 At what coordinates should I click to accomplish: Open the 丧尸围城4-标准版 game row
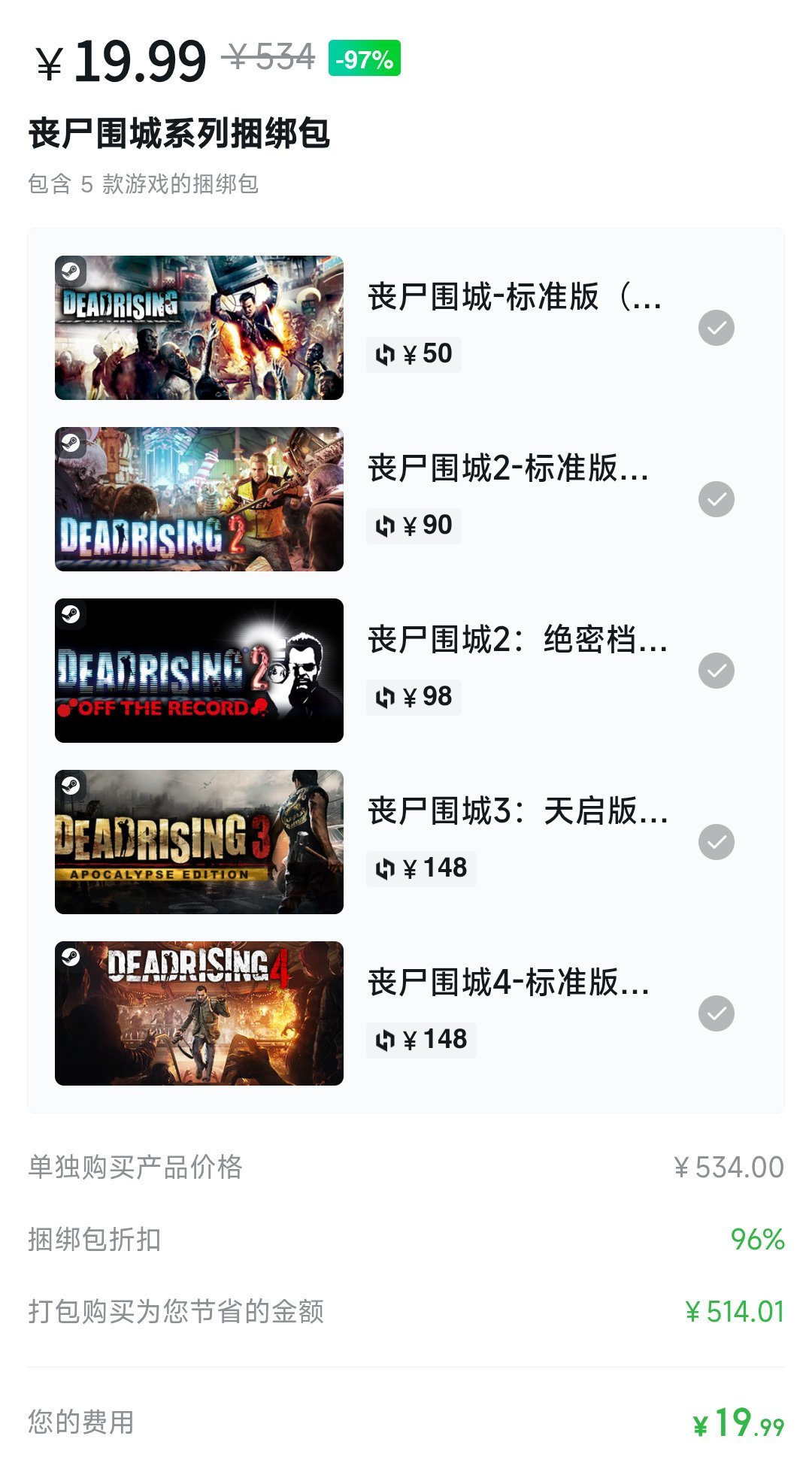[x=406, y=1013]
